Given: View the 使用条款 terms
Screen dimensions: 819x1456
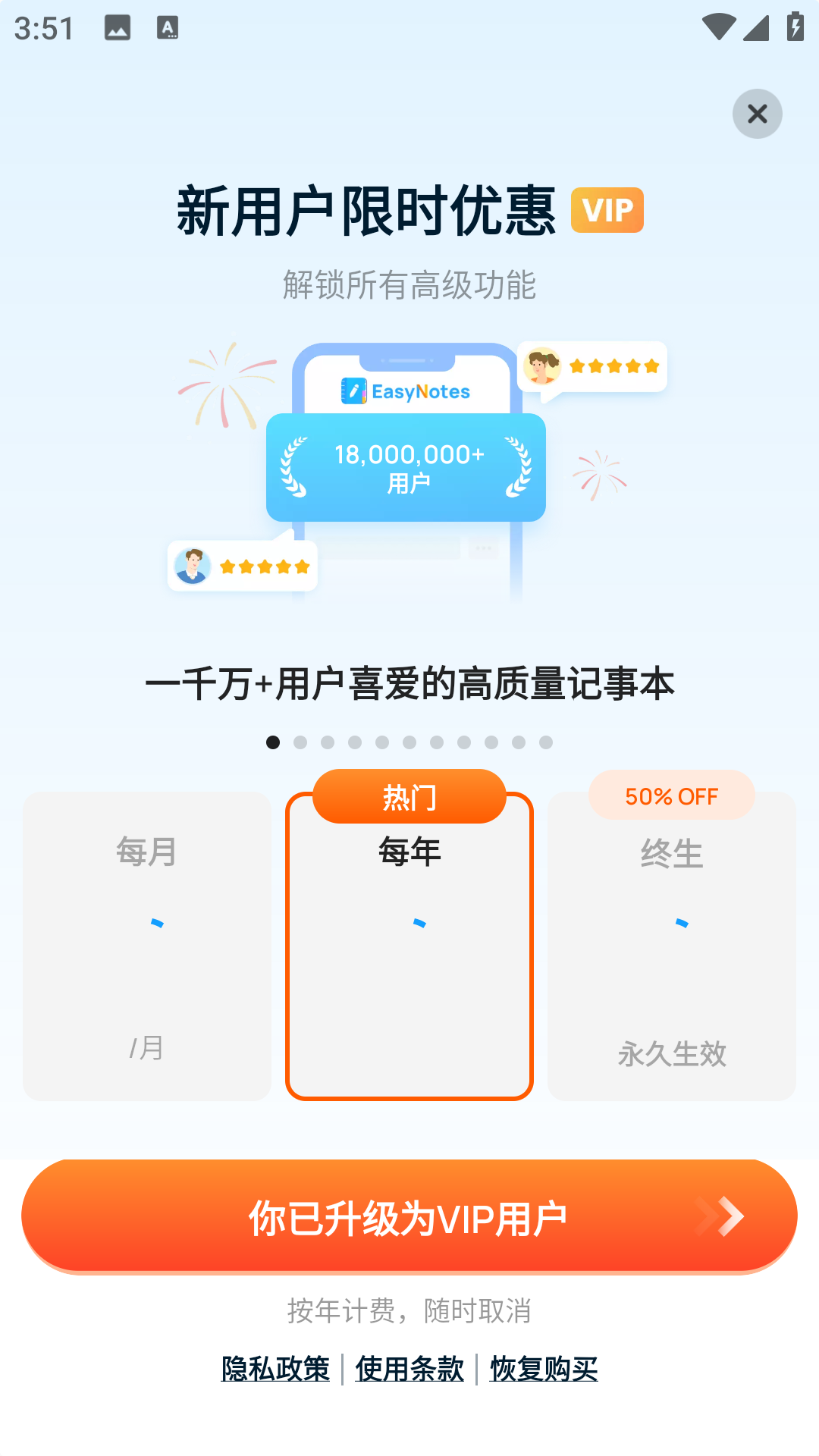Looking at the screenshot, I should click(x=409, y=1369).
